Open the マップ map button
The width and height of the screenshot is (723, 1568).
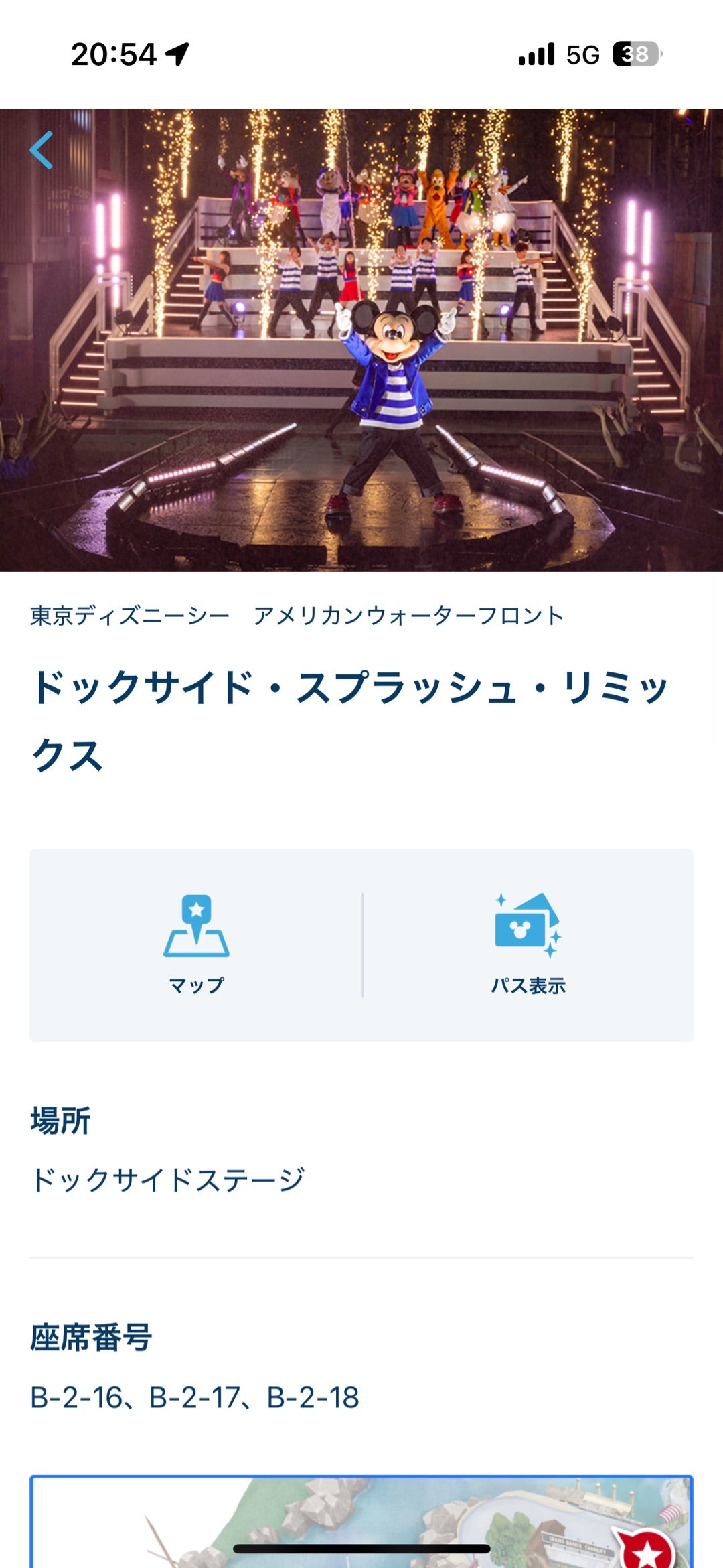[196, 944]
